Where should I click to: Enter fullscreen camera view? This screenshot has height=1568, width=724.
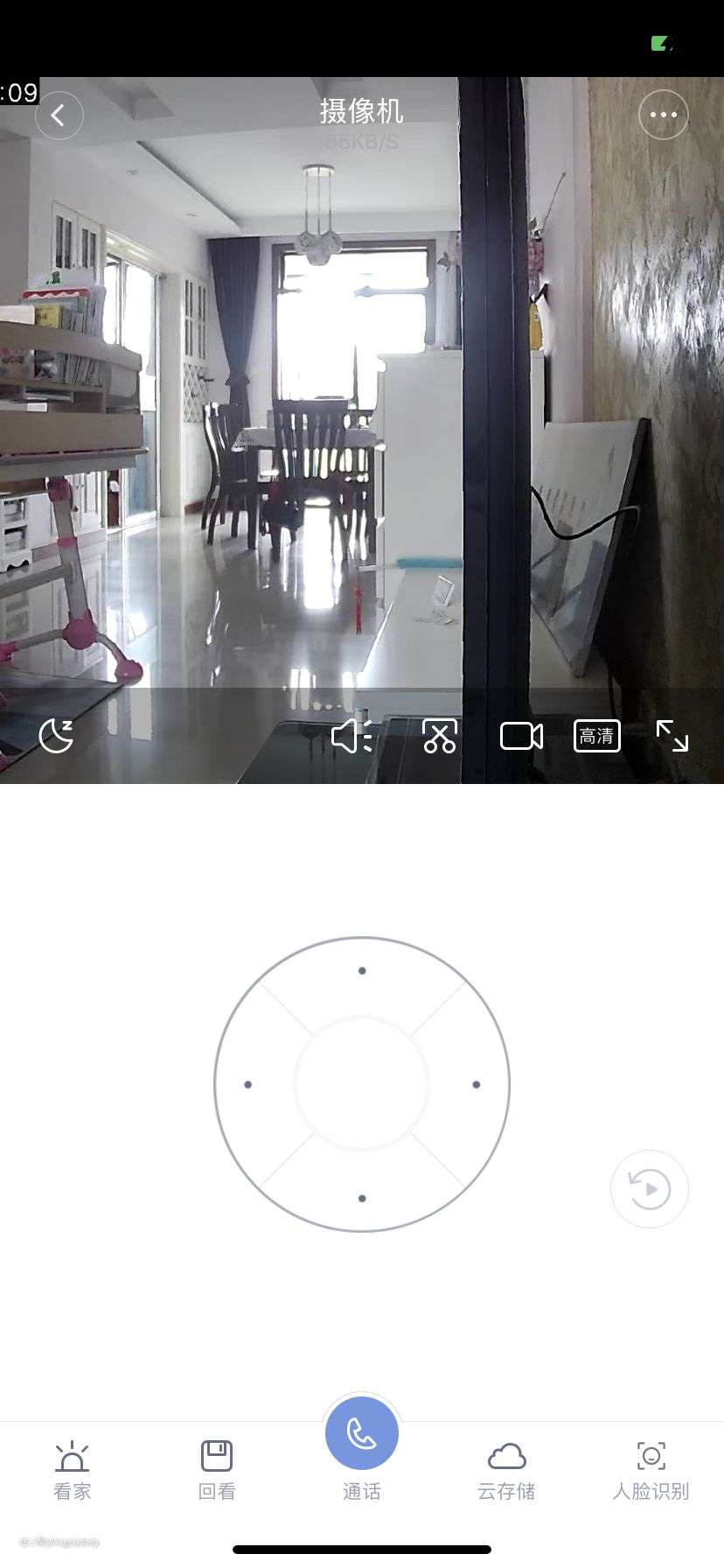[672, 737]
